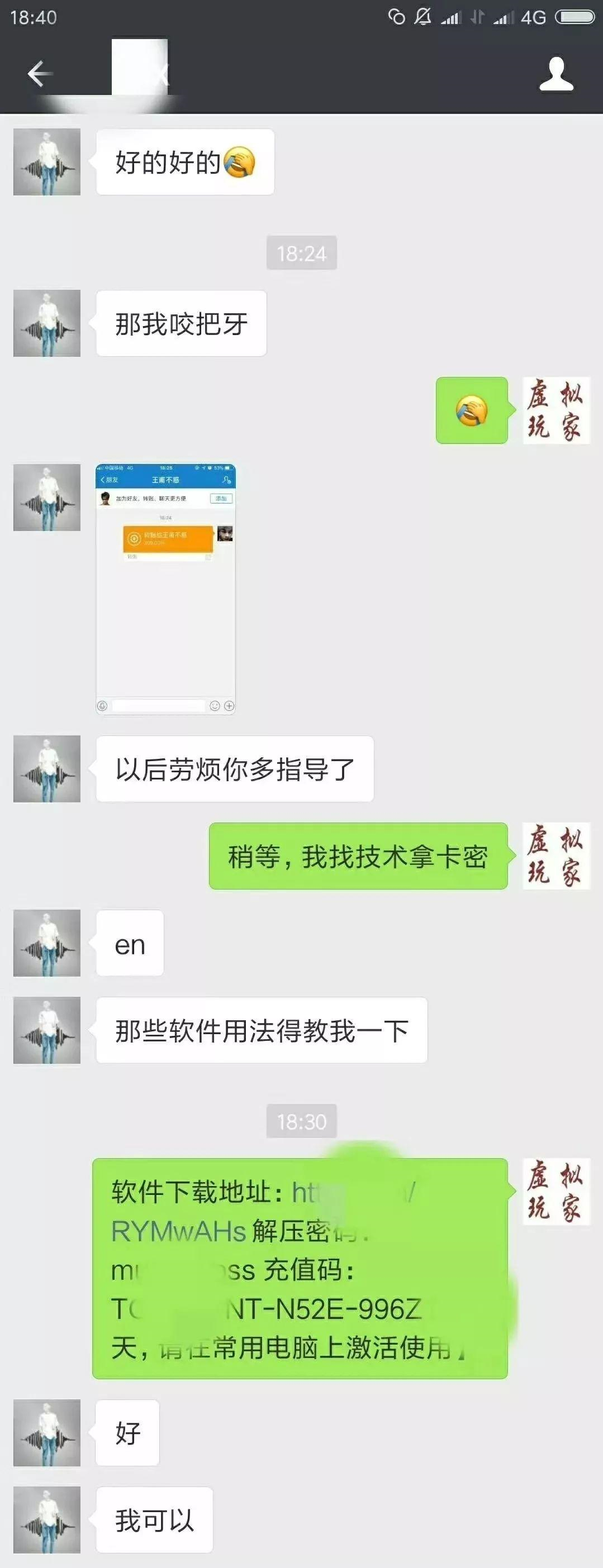View the sender avatar beside 好的好的

tap(47, 162)
